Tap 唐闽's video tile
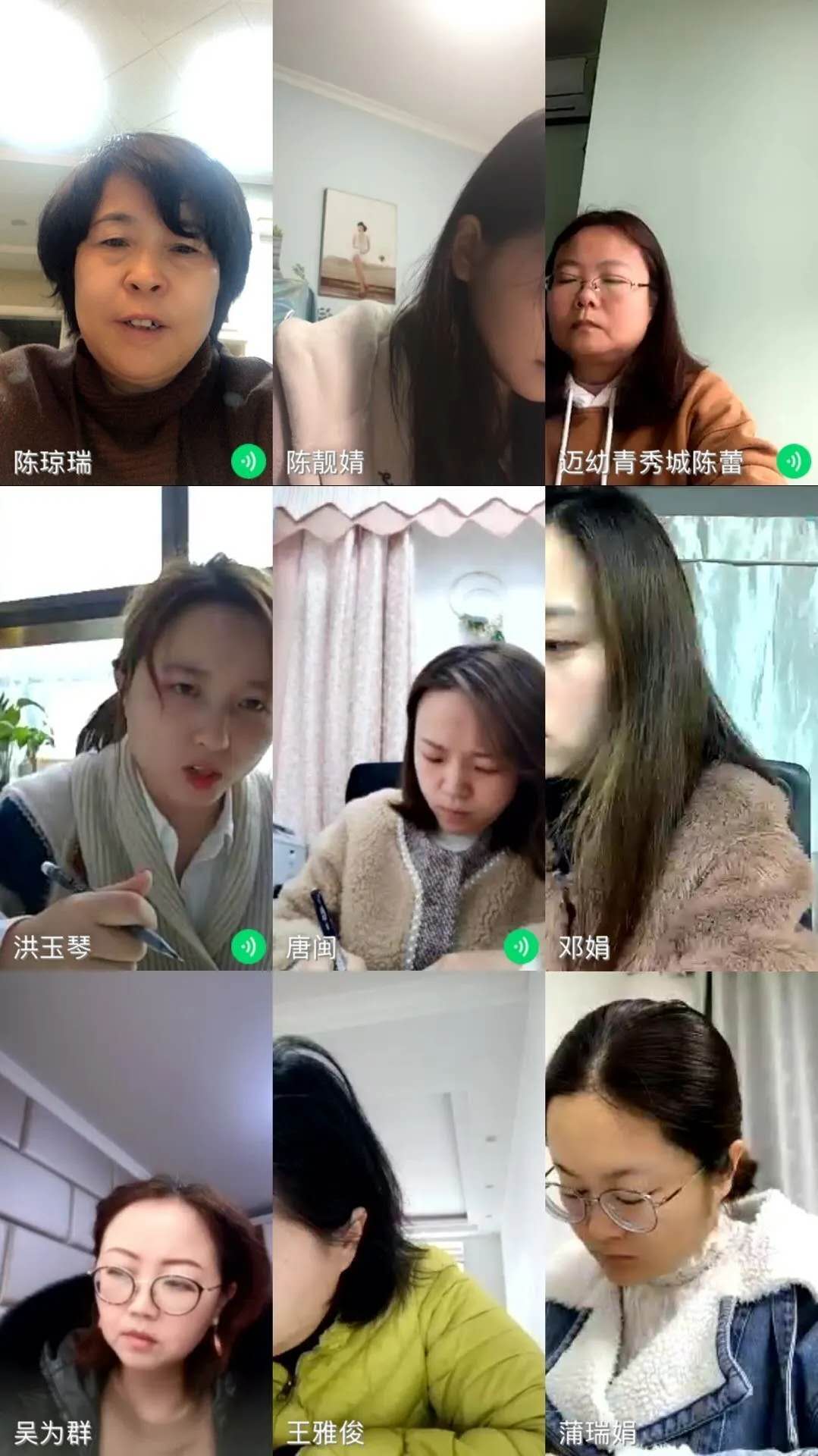This screenshot has width=818, height=1456. click(409, 728)
